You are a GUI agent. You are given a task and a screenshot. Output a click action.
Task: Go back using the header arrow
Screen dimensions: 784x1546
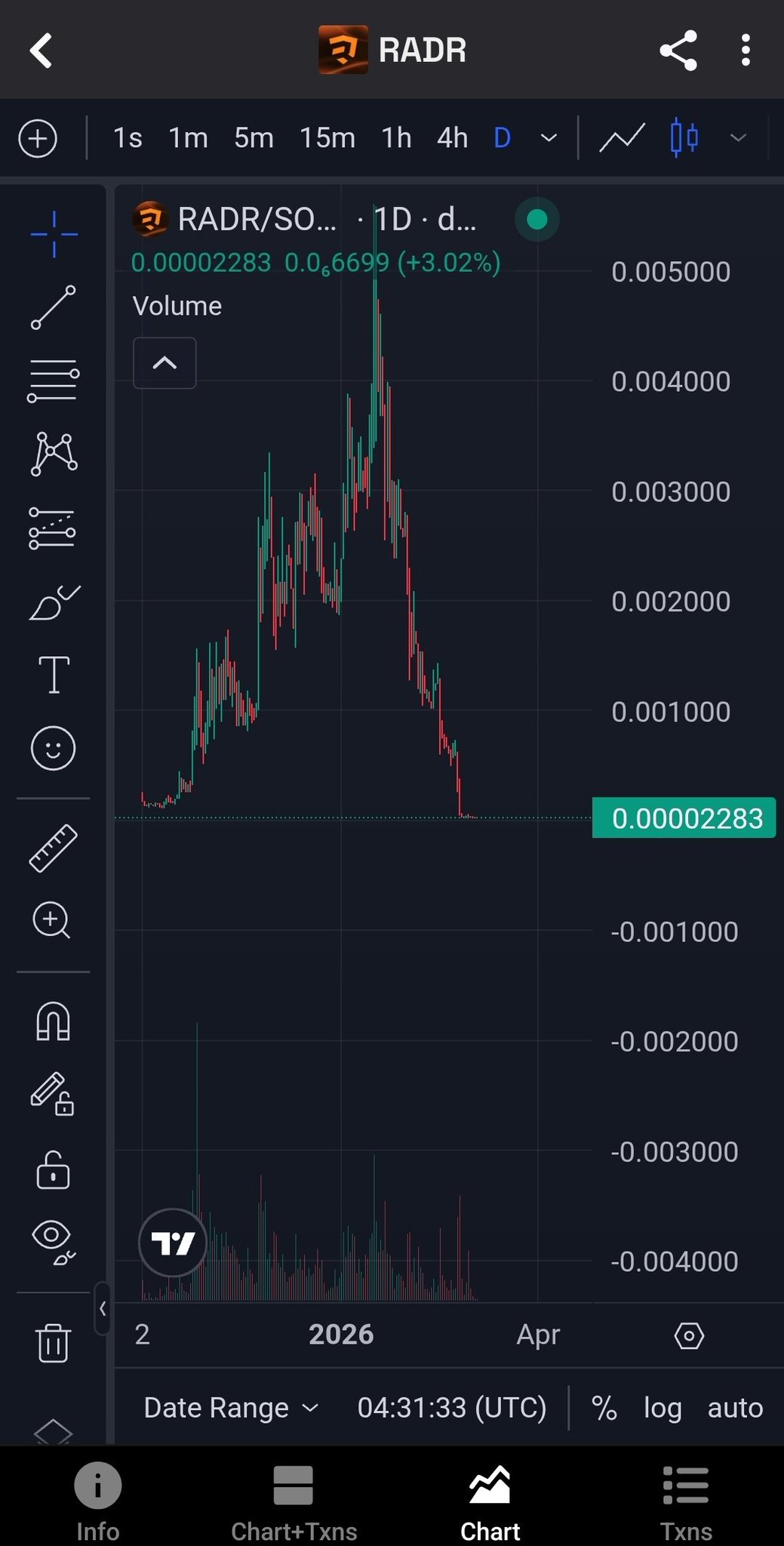42,51
